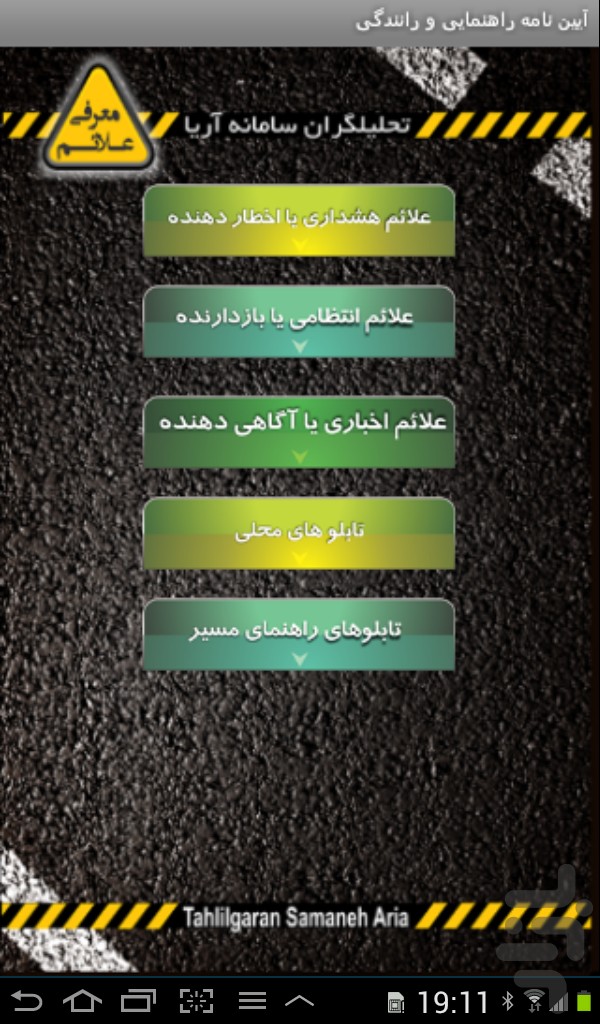Image resolution: width=600 pixels, height=1024 pixels.
Task: Open علائم انتظامی یا بازدارنده section
Action: tap(299, 321)
